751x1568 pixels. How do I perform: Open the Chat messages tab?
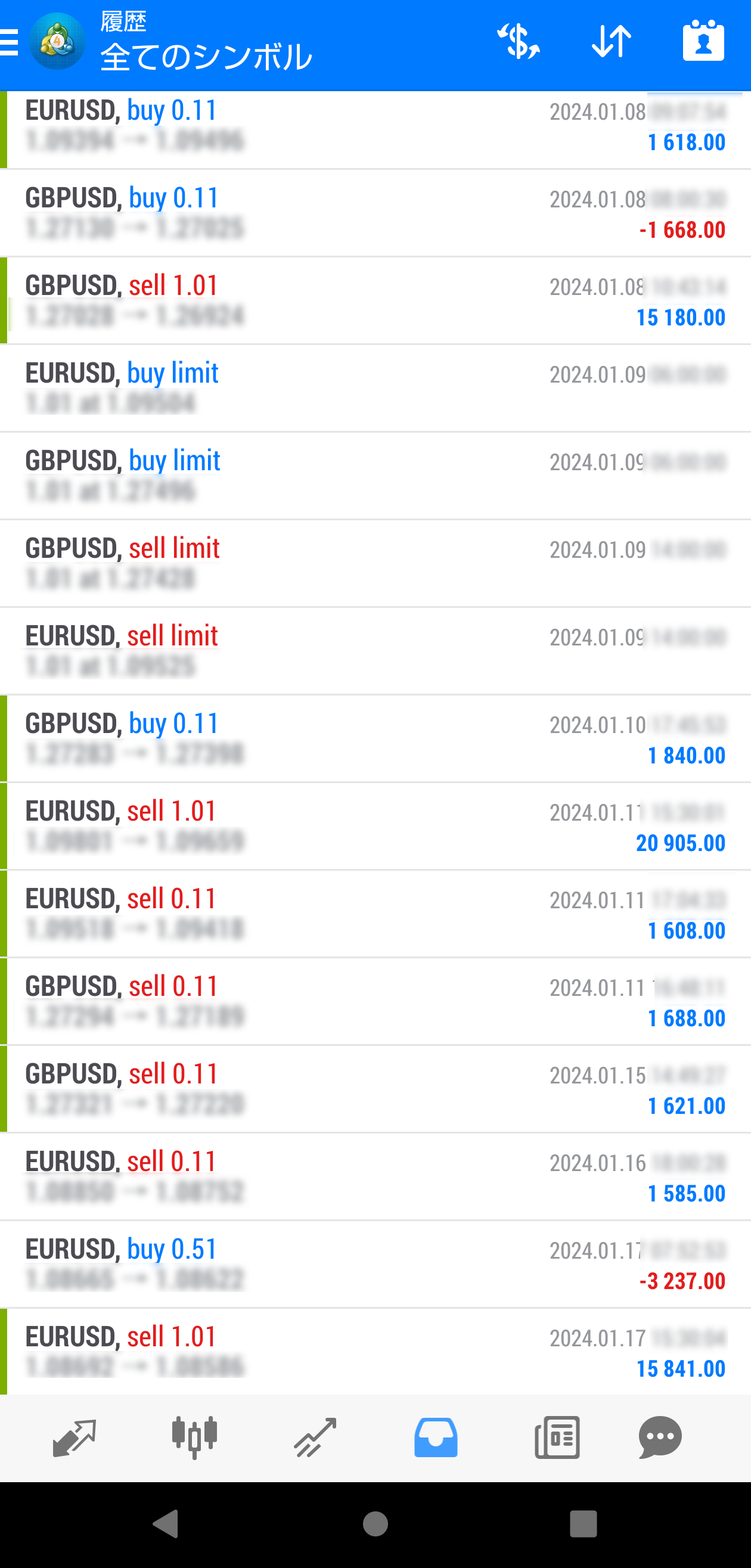[x=660, y=1437]
